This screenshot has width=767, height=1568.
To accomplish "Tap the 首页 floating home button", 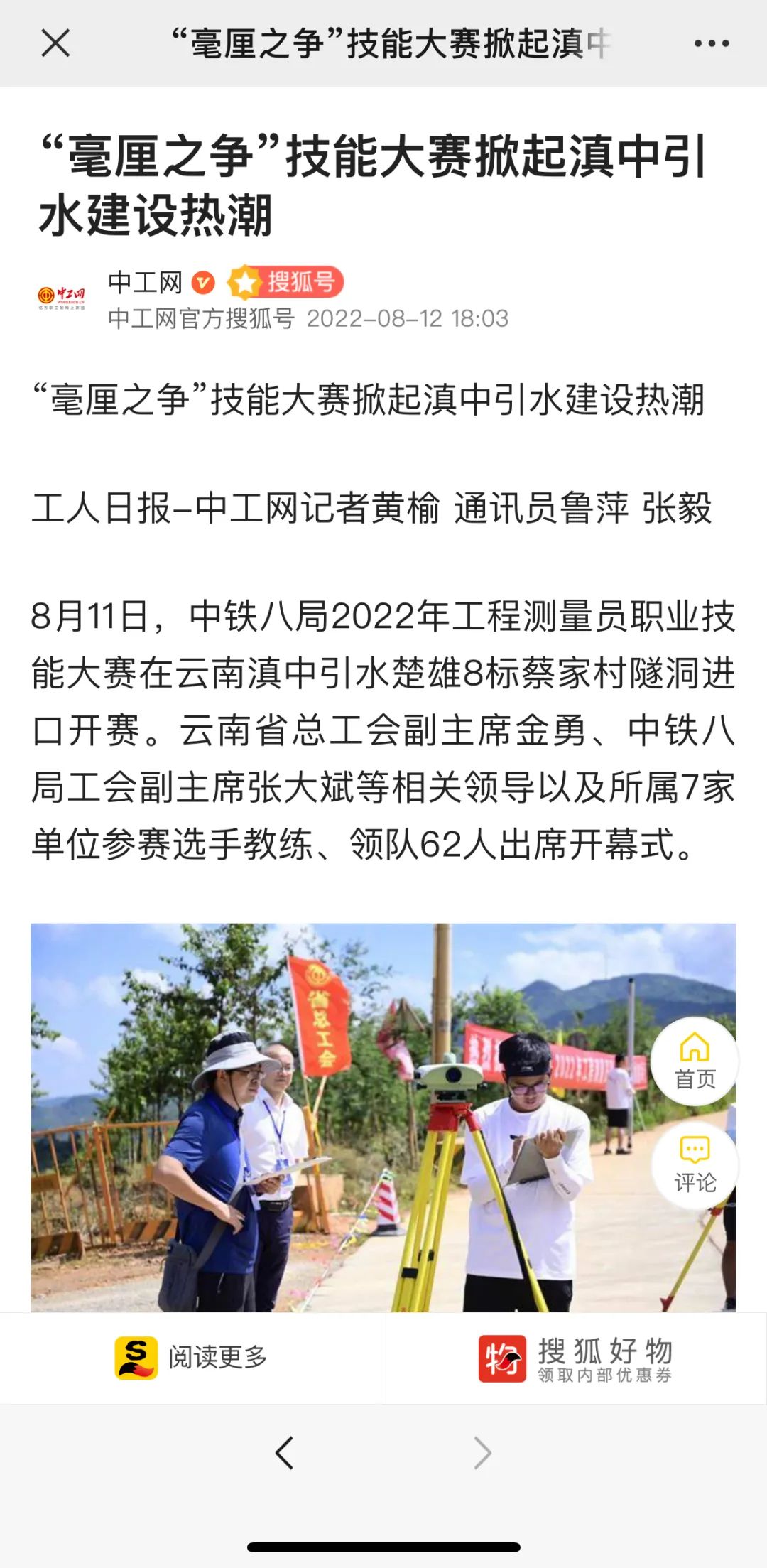I will click(695, 1062).
